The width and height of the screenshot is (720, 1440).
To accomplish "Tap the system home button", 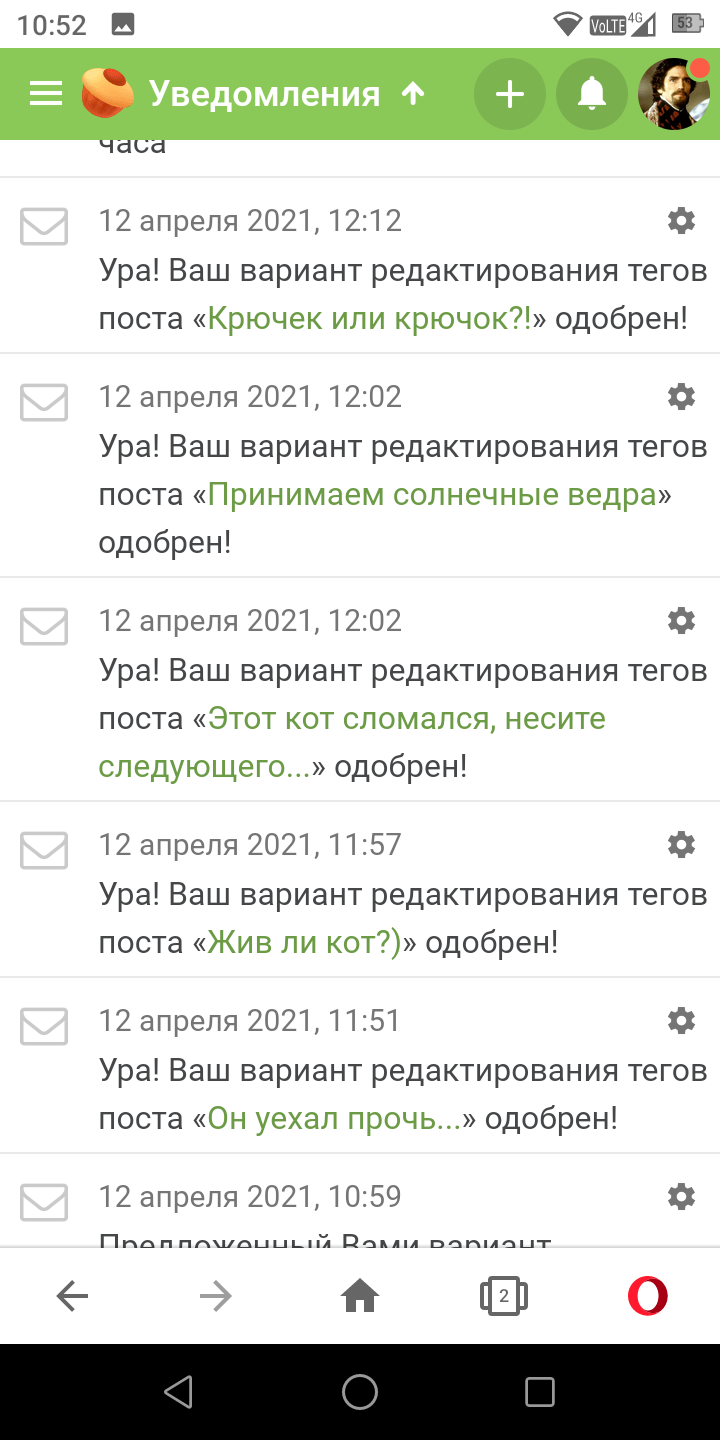I will (x=360, y=1392).
